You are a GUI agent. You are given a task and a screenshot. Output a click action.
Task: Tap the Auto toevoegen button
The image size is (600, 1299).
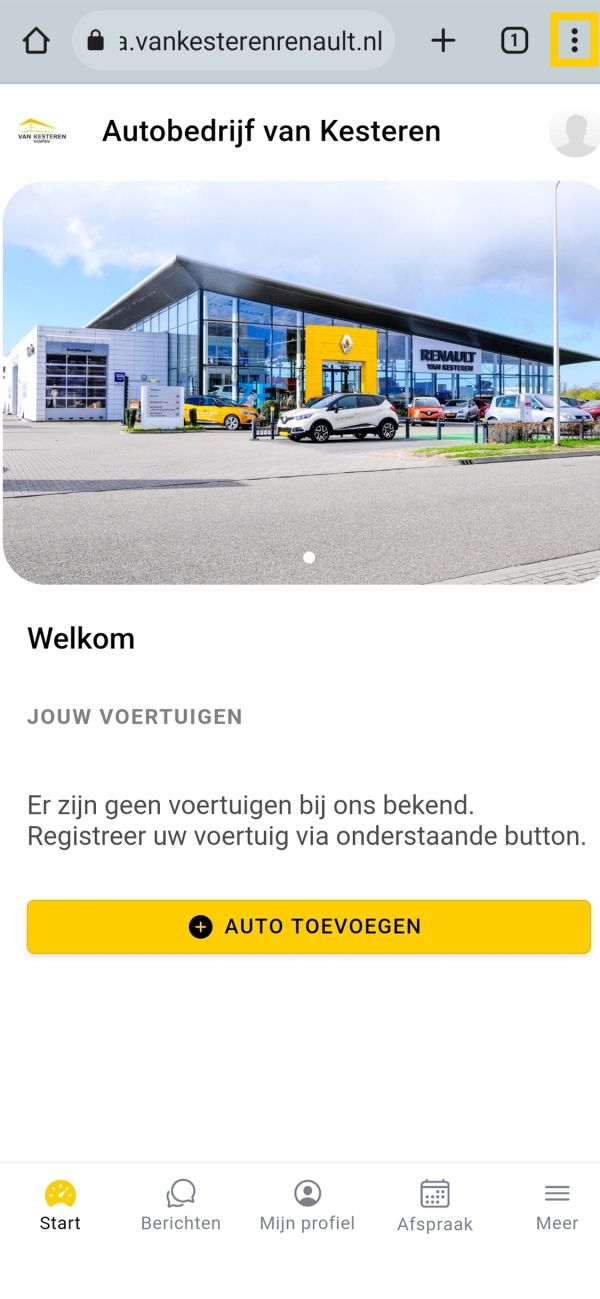308,926
